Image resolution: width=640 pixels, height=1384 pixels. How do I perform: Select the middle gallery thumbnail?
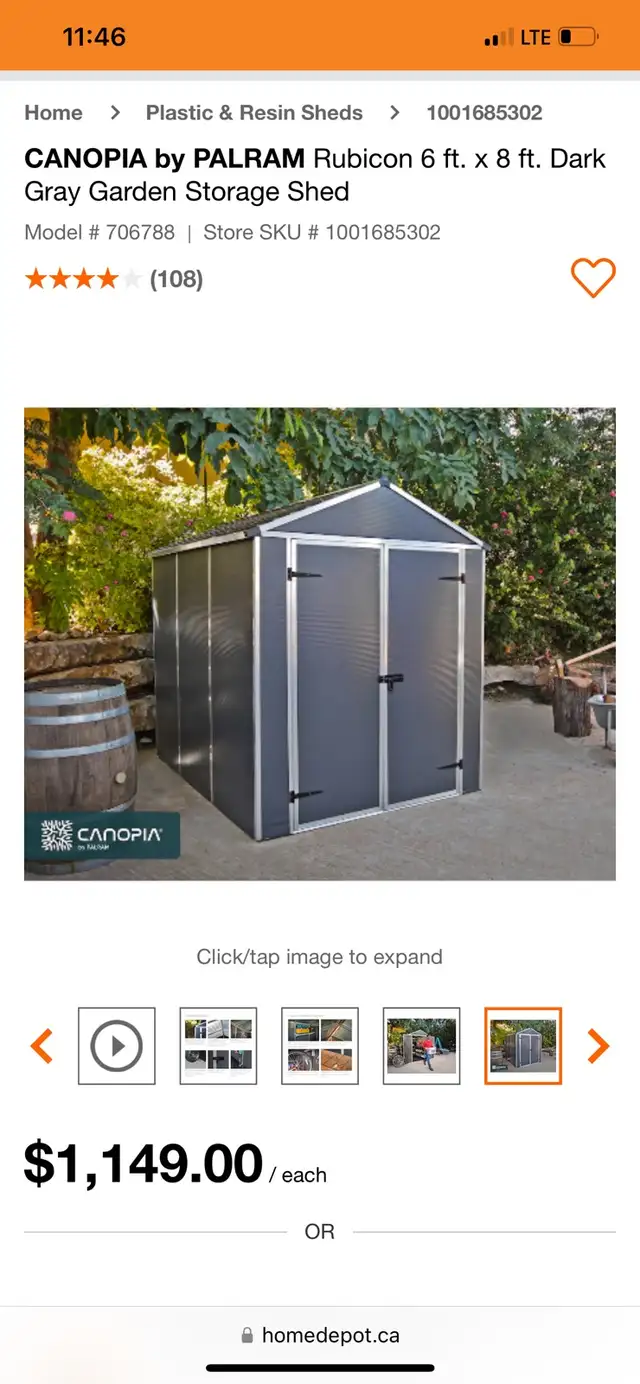pyautogui.click(x=320, y=1046)
